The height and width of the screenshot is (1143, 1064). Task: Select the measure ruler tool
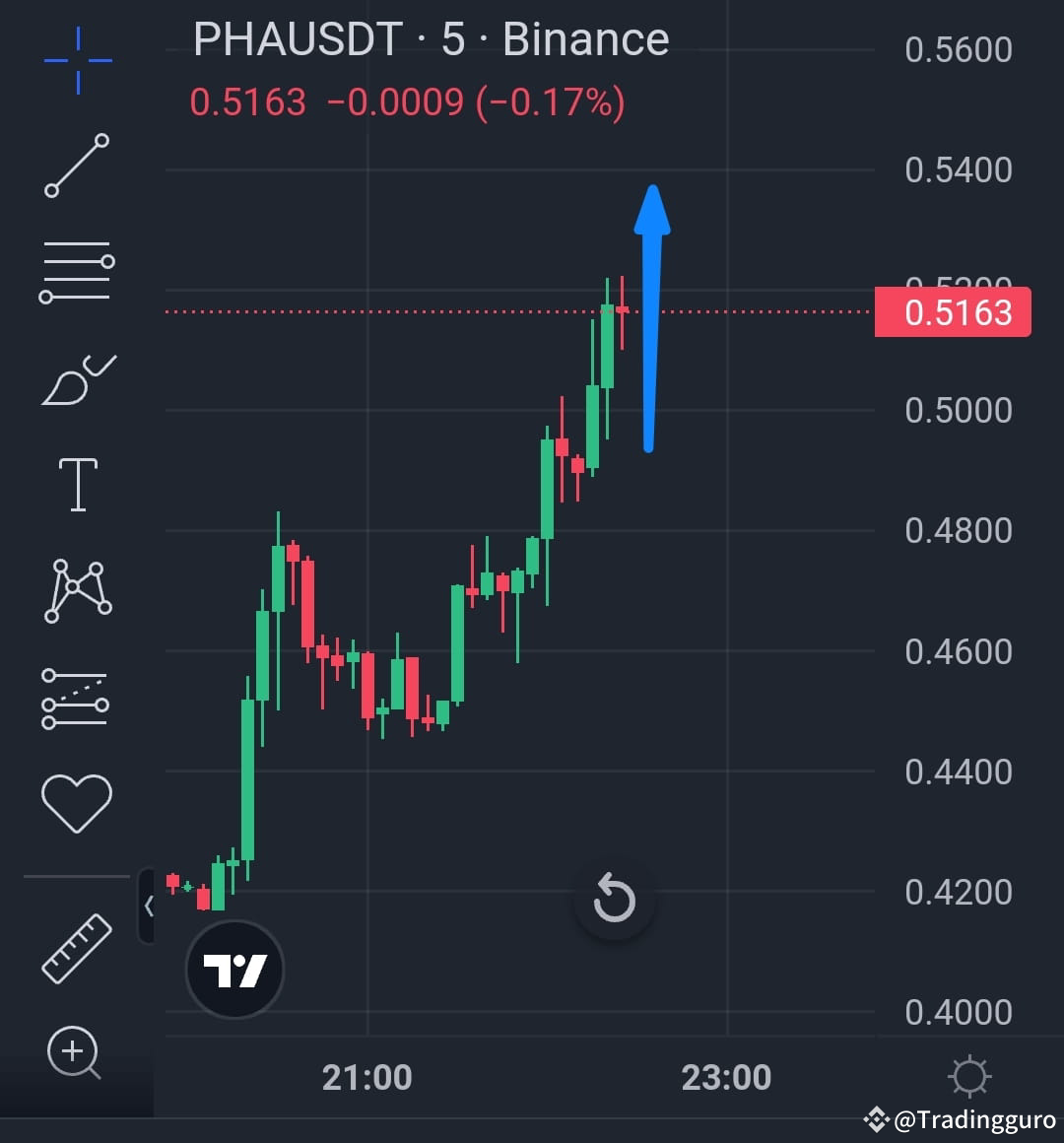point(76,947)
